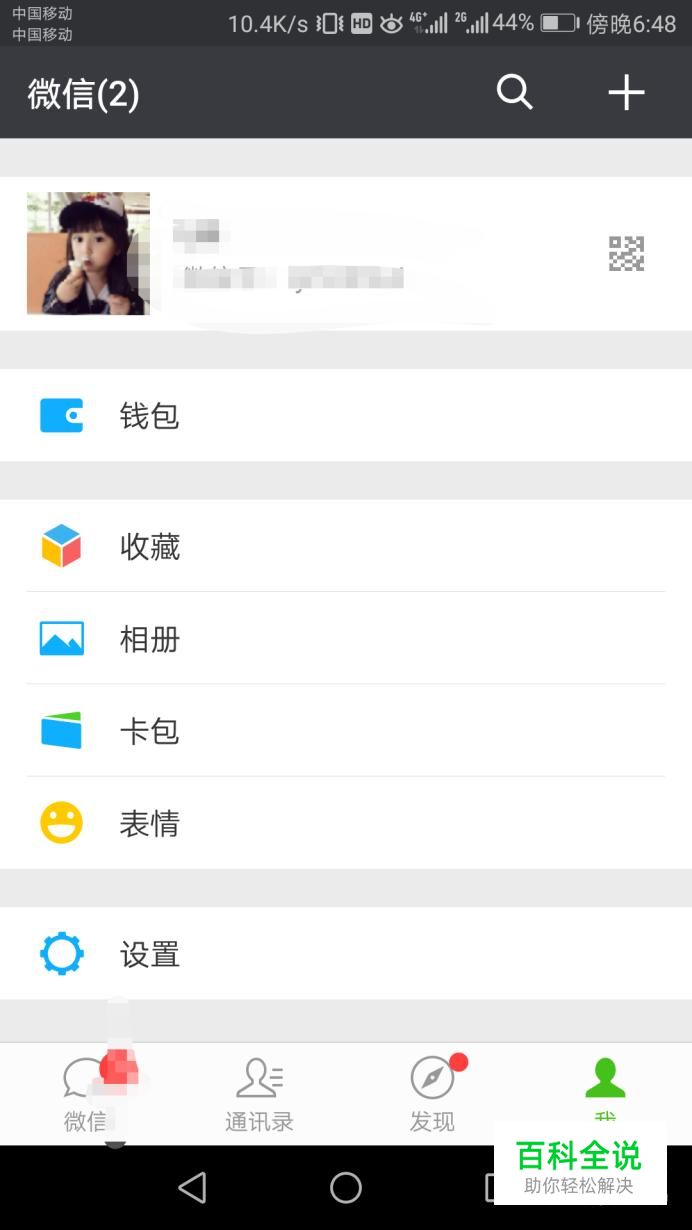Open 卡包 card pack

point(345,731)
